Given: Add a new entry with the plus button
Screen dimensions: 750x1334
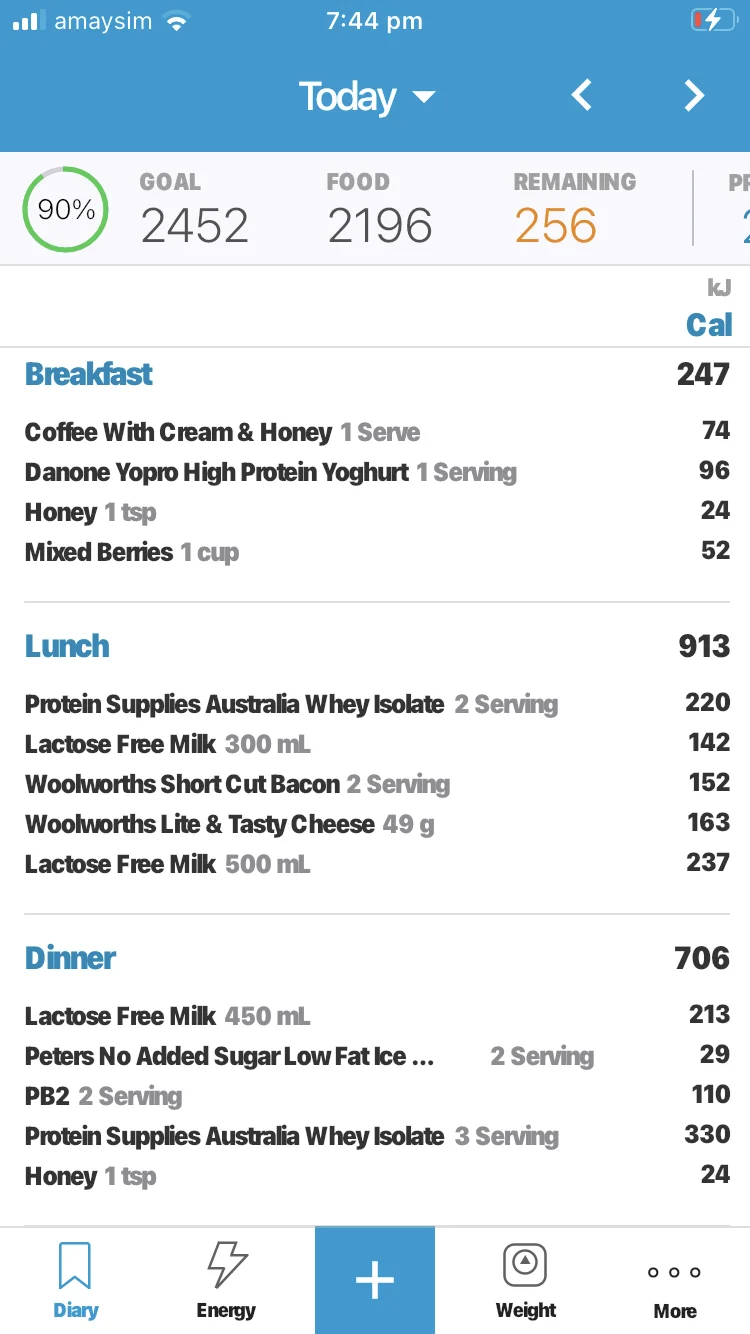Looking at the screenshot, I should [375, 1280].
